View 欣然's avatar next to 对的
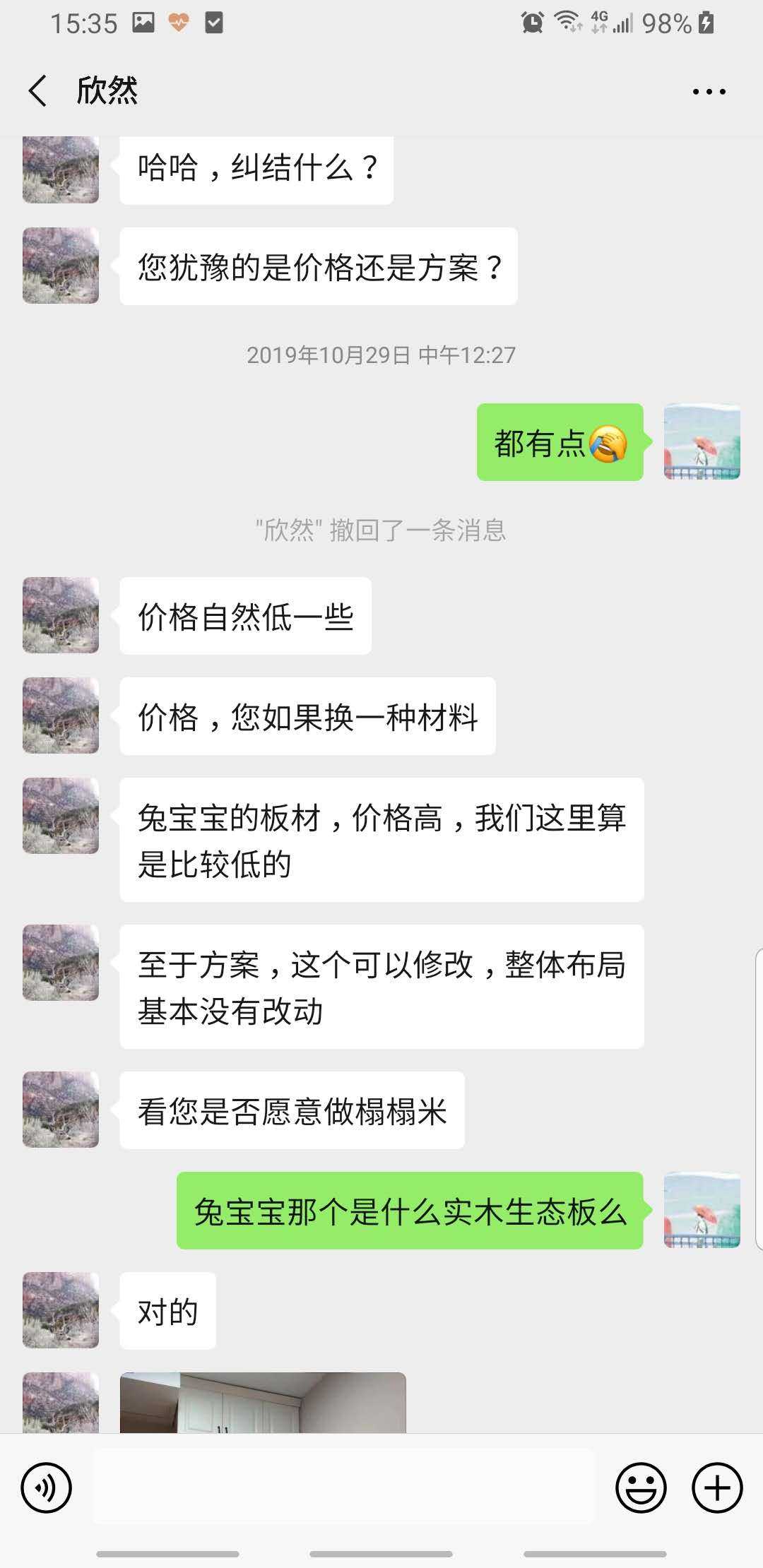 pos(61,1310)
